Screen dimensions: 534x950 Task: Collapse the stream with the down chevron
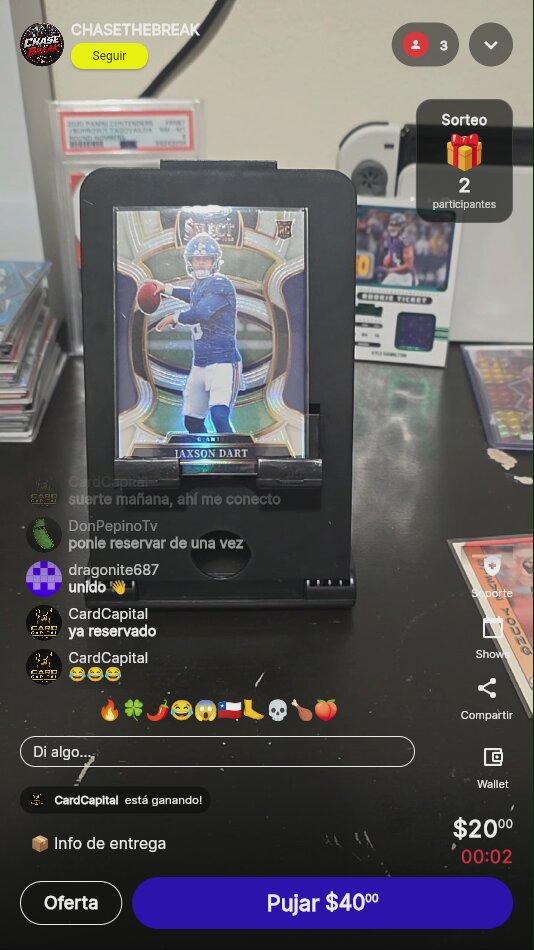(491, 45)
